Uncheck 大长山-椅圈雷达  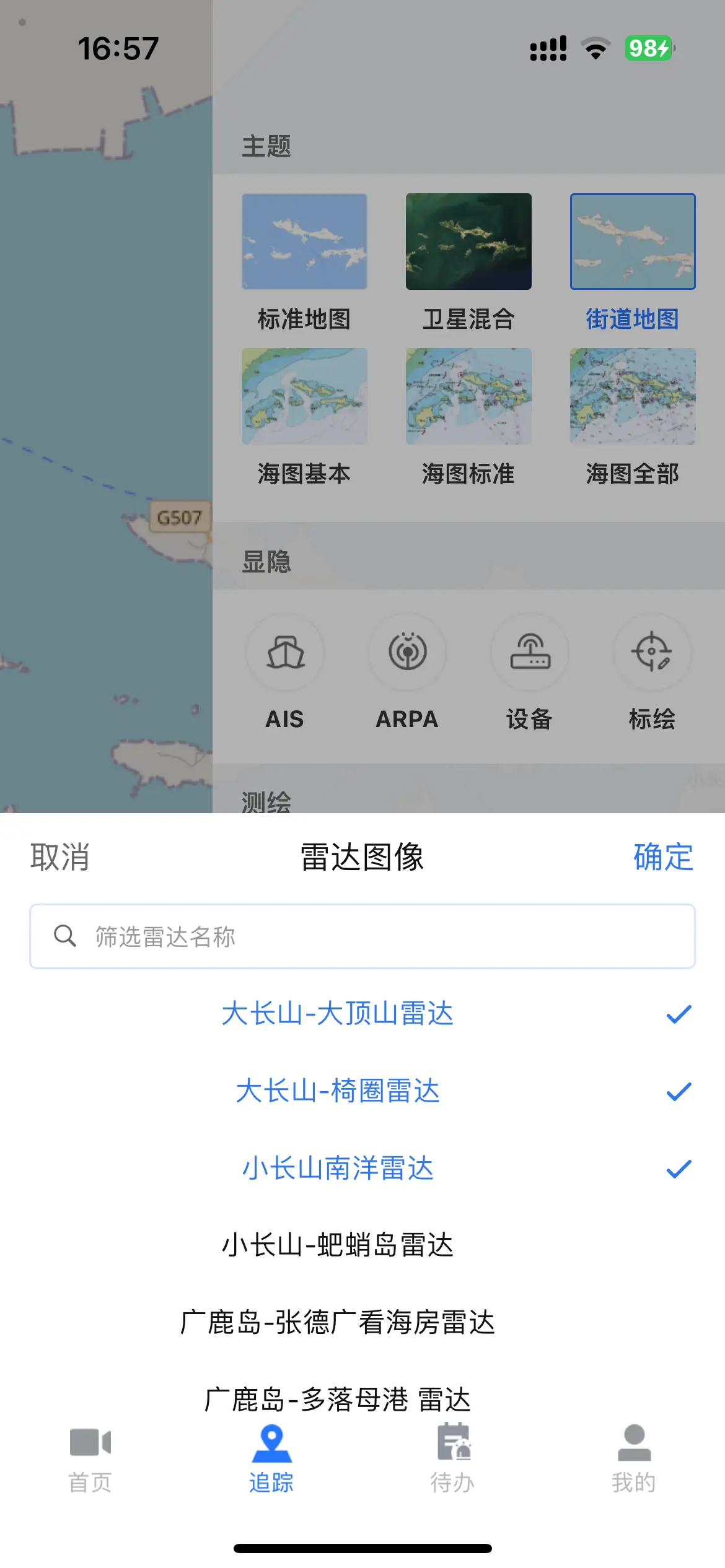pyautogui.click(x=362, y=1091)
